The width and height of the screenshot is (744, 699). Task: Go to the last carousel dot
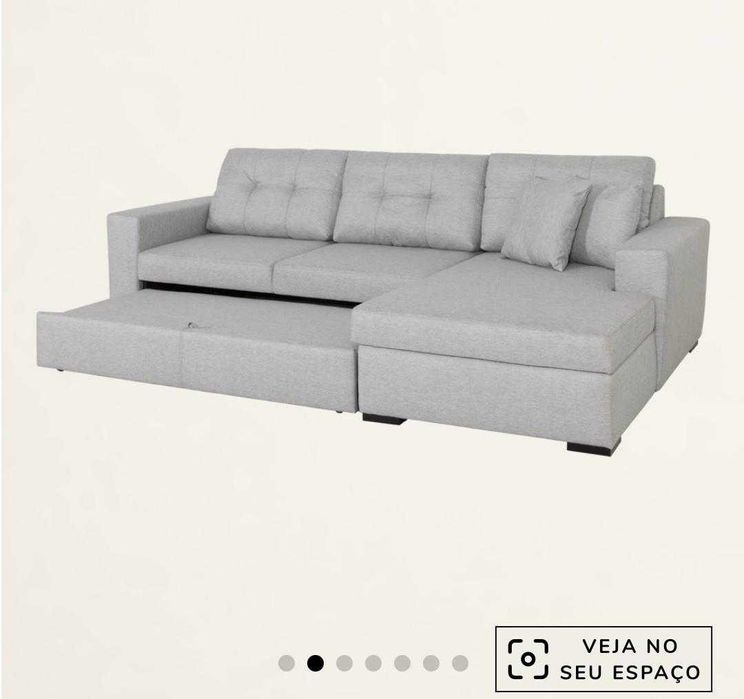460,663
